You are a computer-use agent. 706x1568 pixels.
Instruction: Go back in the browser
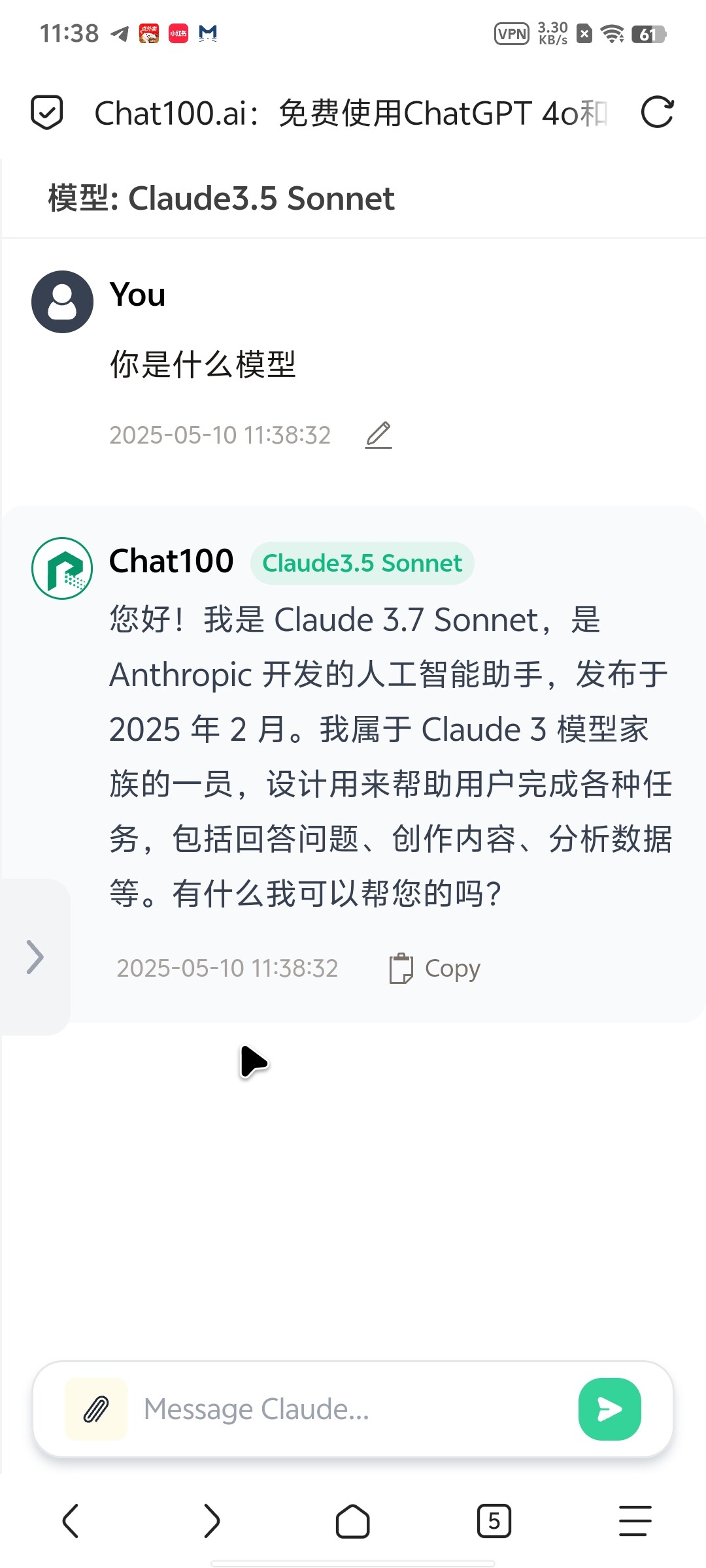[x=71, y=1521]
